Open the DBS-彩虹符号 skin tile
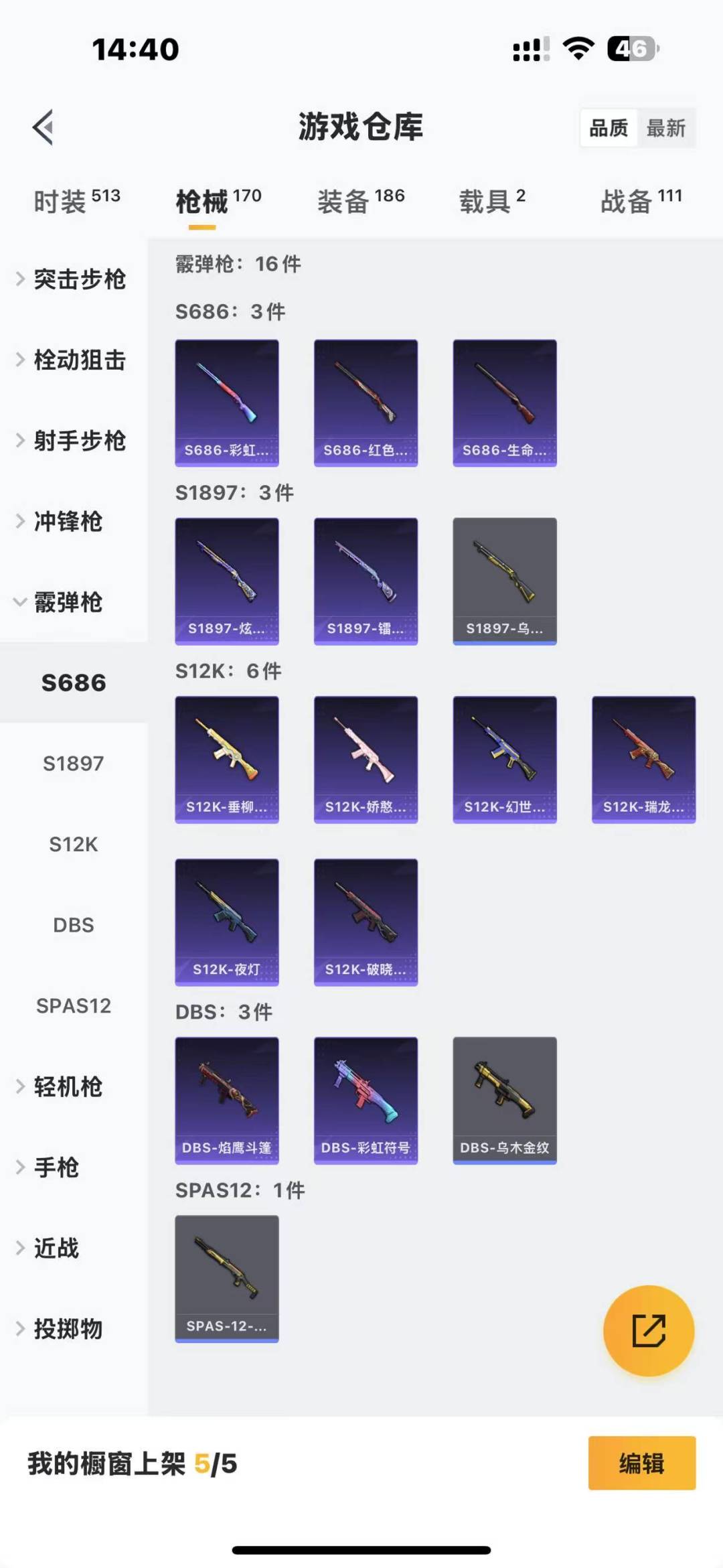Screen dimensions: 723x1568 click(x=366, y=1100)
